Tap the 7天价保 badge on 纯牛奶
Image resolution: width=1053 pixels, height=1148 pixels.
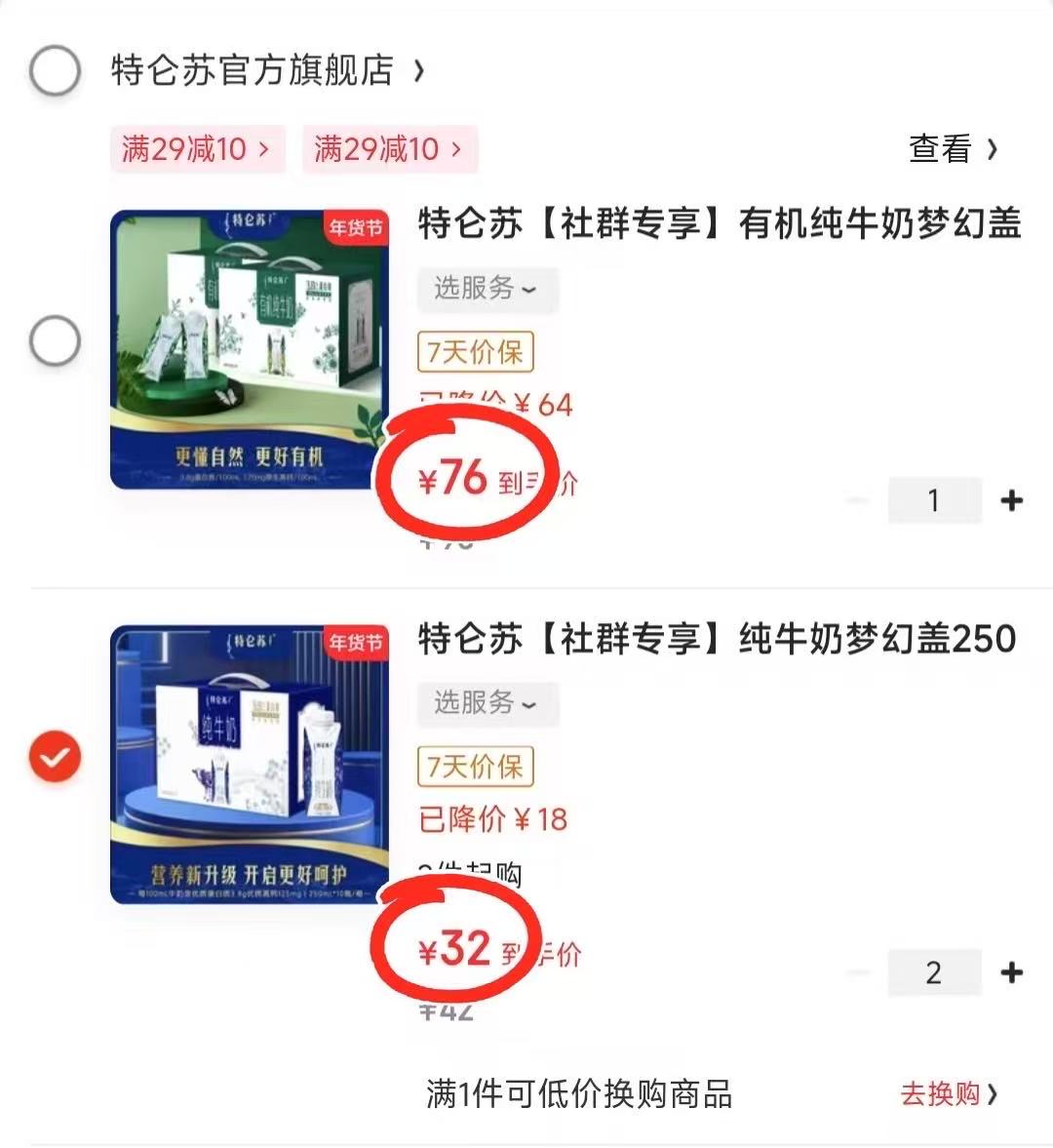click(475, 768)
